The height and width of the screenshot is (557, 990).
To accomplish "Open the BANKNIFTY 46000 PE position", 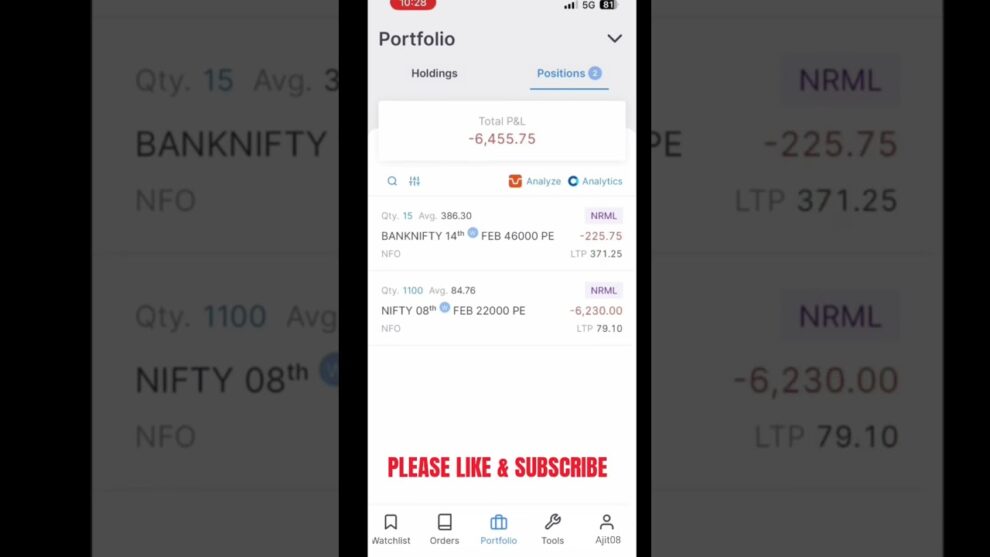I will click(x=500, y=235).
